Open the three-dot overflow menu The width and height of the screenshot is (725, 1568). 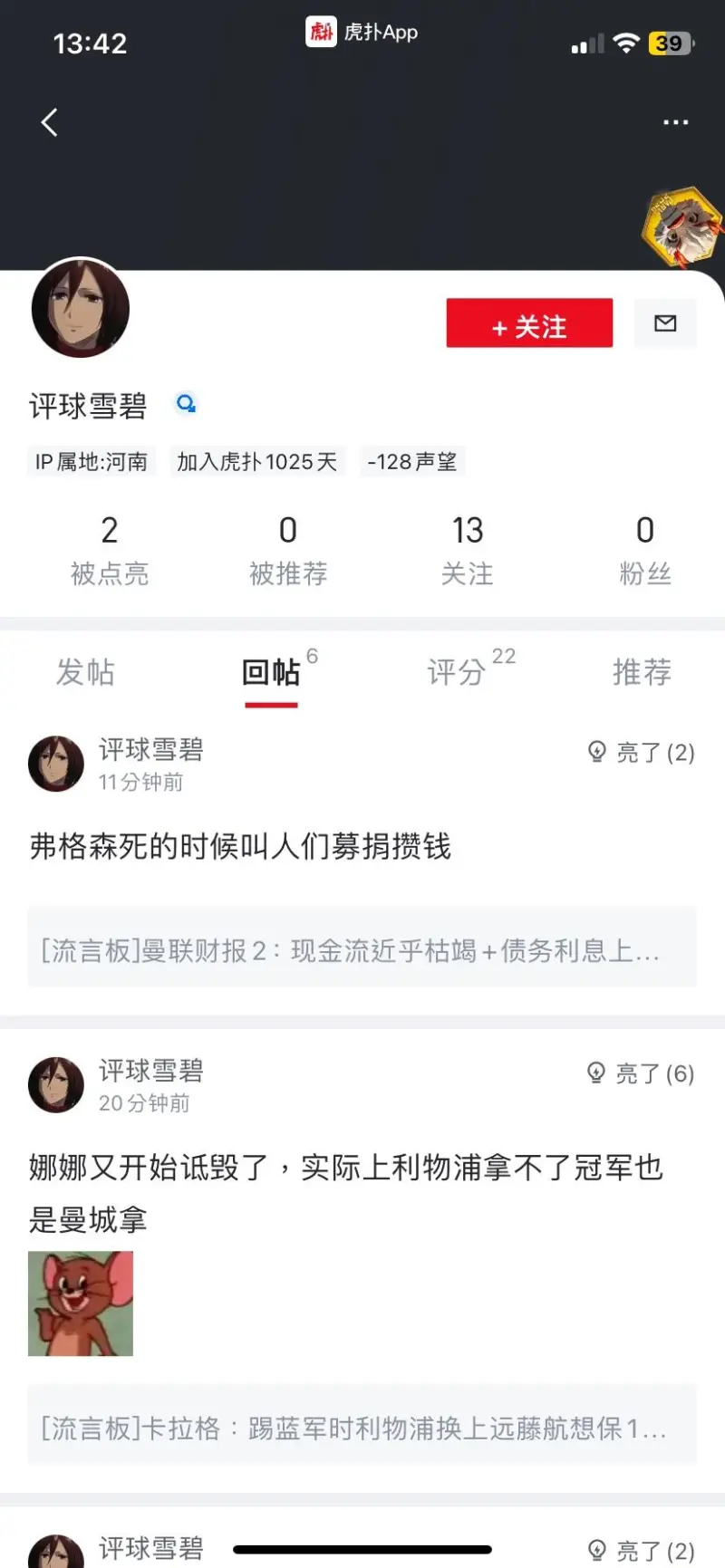pyautogui.click(x=675, y=122)
